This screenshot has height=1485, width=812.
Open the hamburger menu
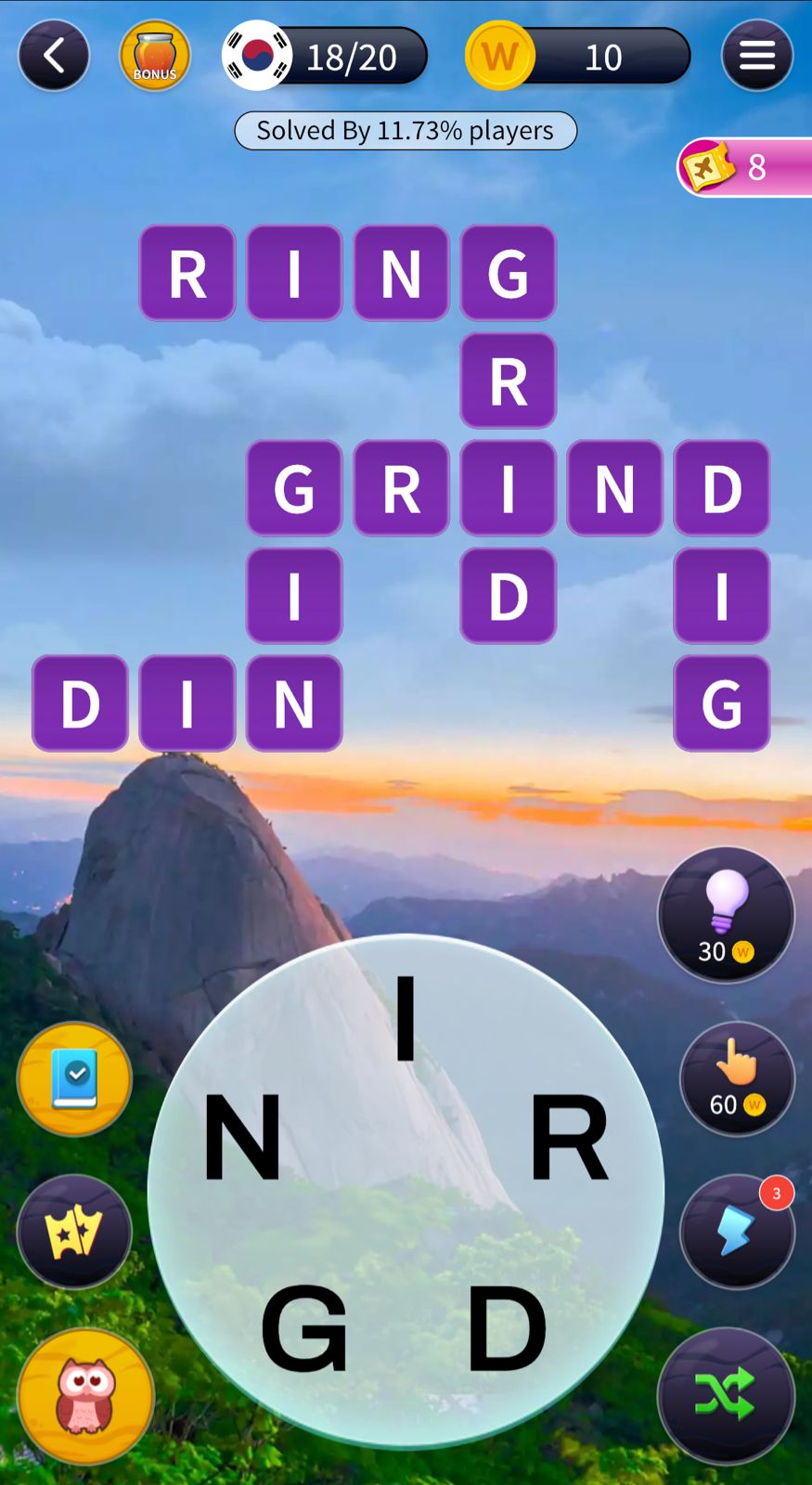point(756,57)
